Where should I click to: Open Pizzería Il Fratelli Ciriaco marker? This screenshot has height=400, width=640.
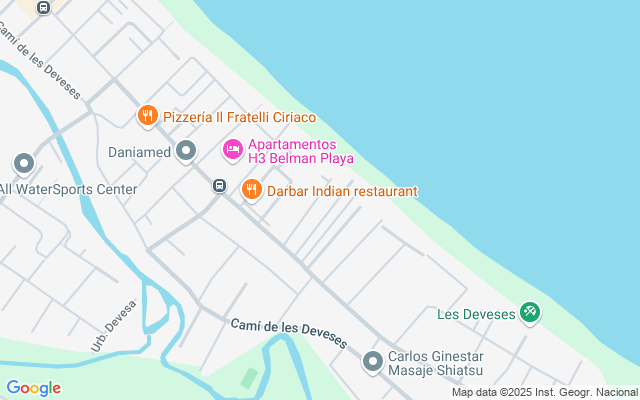[148, 116]
